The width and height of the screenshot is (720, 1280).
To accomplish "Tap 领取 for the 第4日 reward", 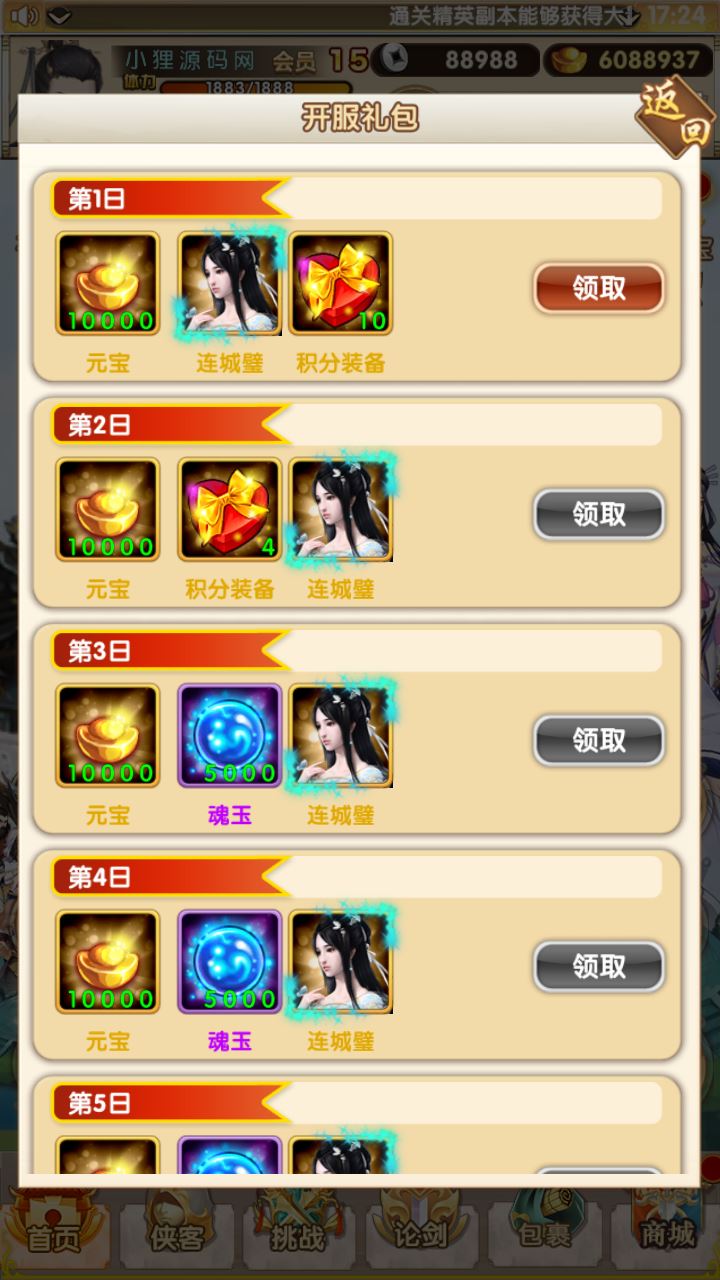I will 598,966.
